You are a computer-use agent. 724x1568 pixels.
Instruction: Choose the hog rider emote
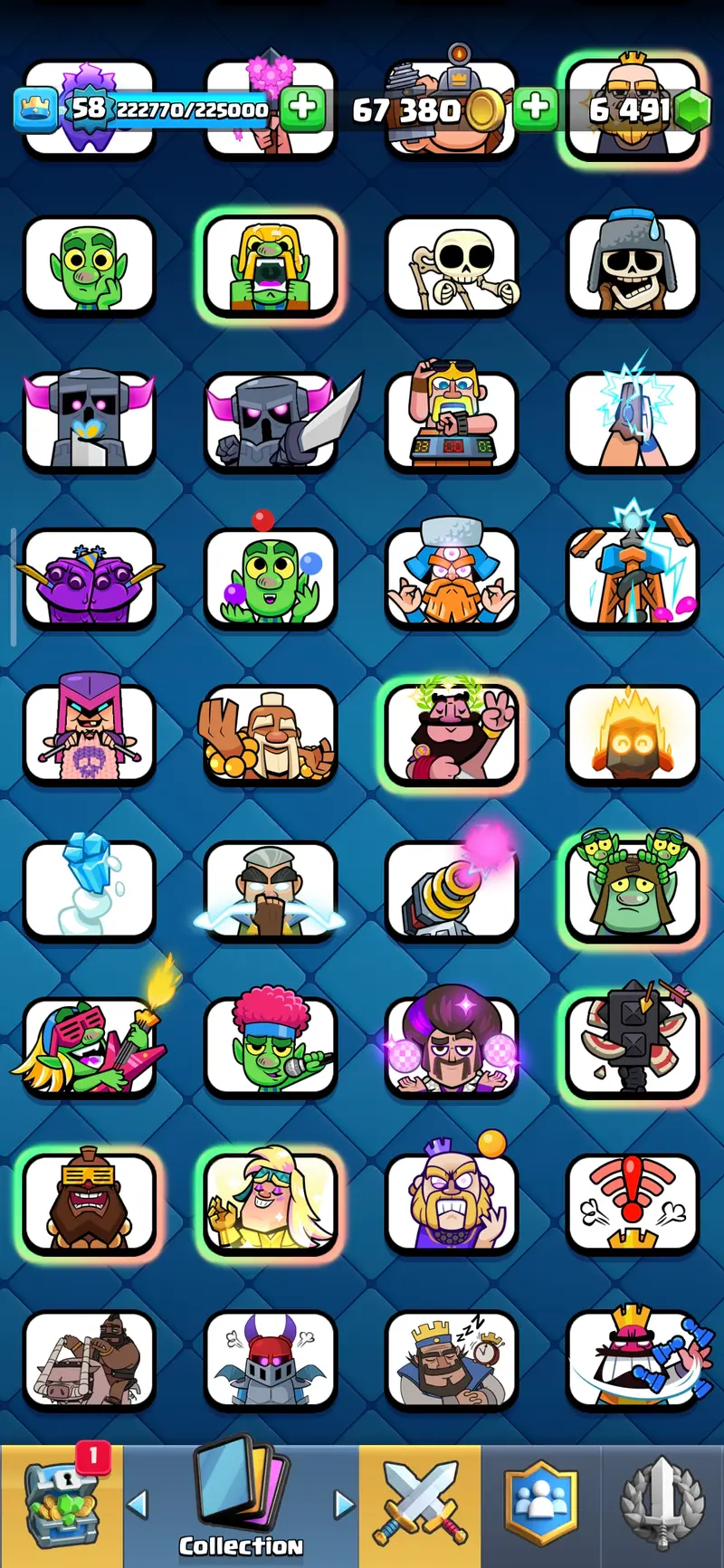90,1359
